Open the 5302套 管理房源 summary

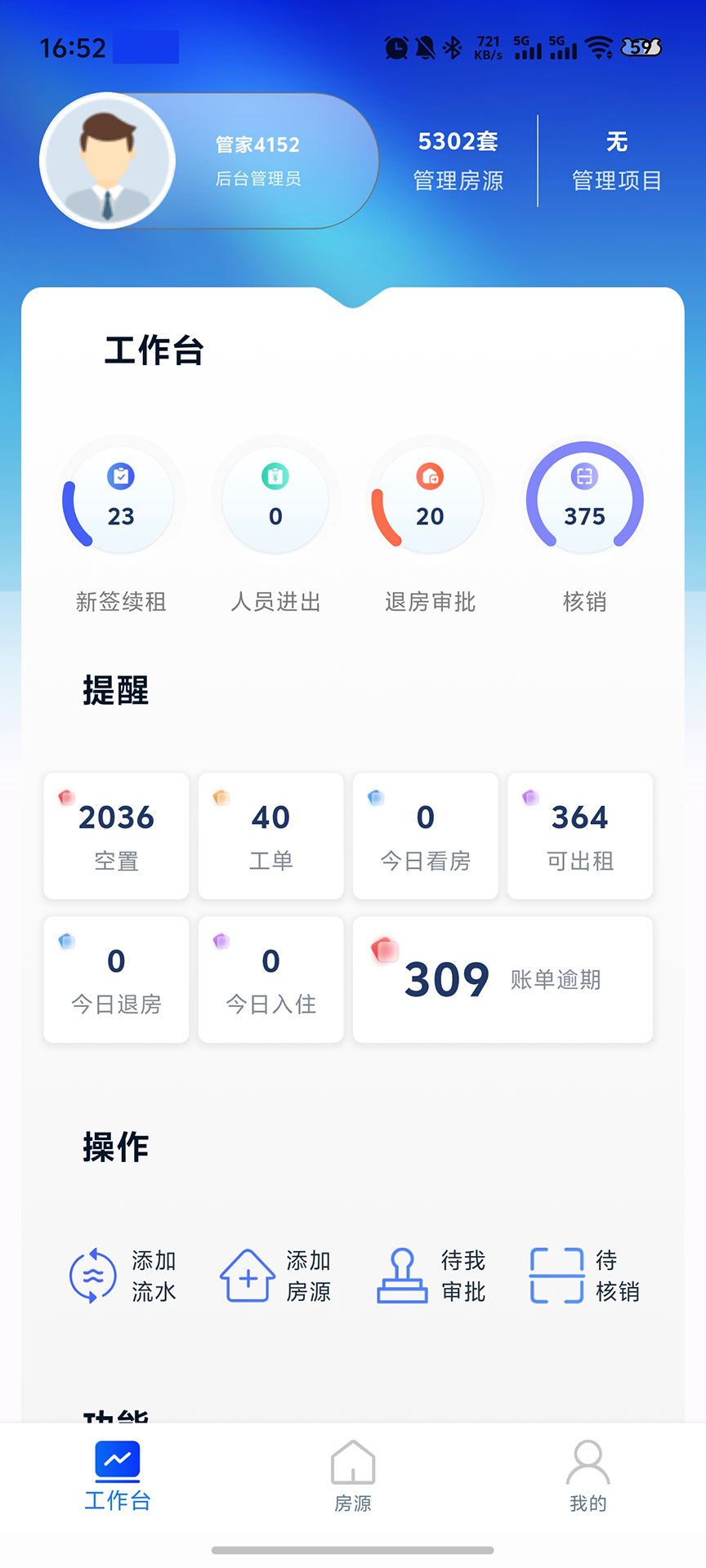pyautogui.click(x=457, y=161)
